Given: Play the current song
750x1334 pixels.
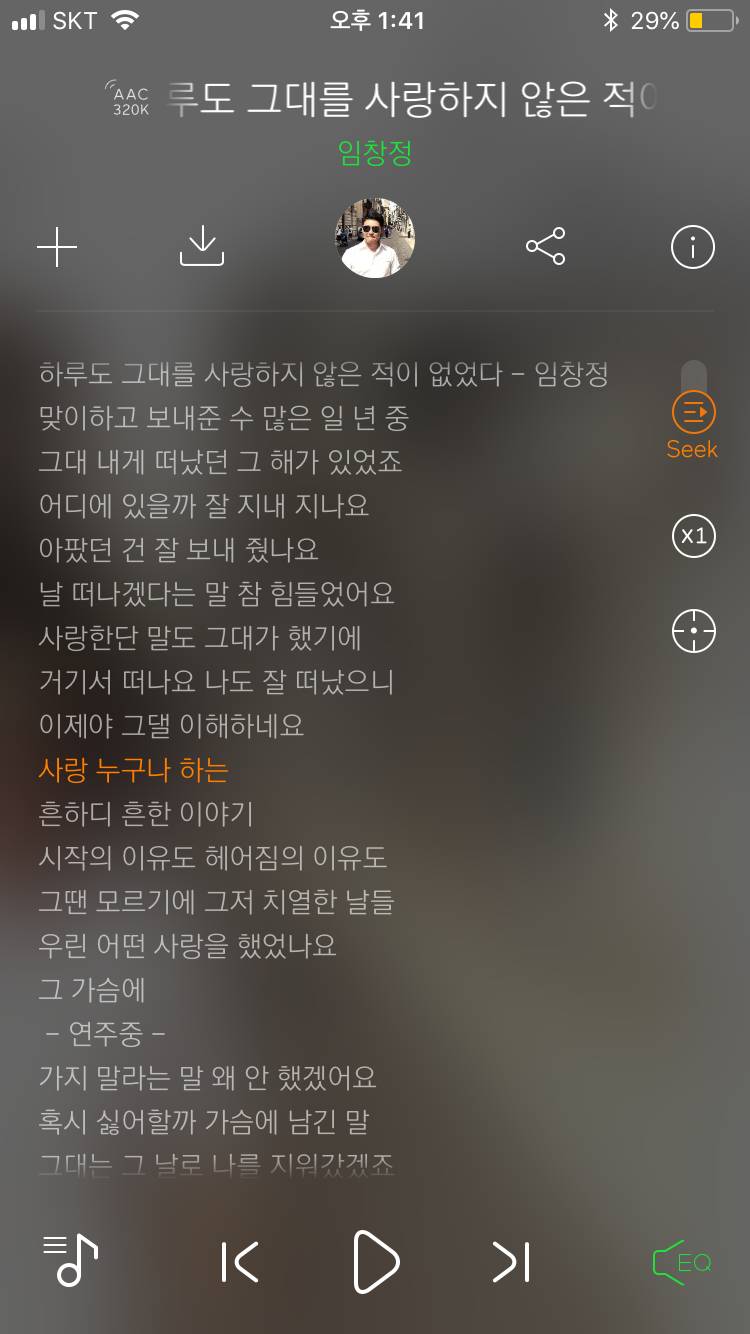Looking at the screenshot, I should point(375,1263).
